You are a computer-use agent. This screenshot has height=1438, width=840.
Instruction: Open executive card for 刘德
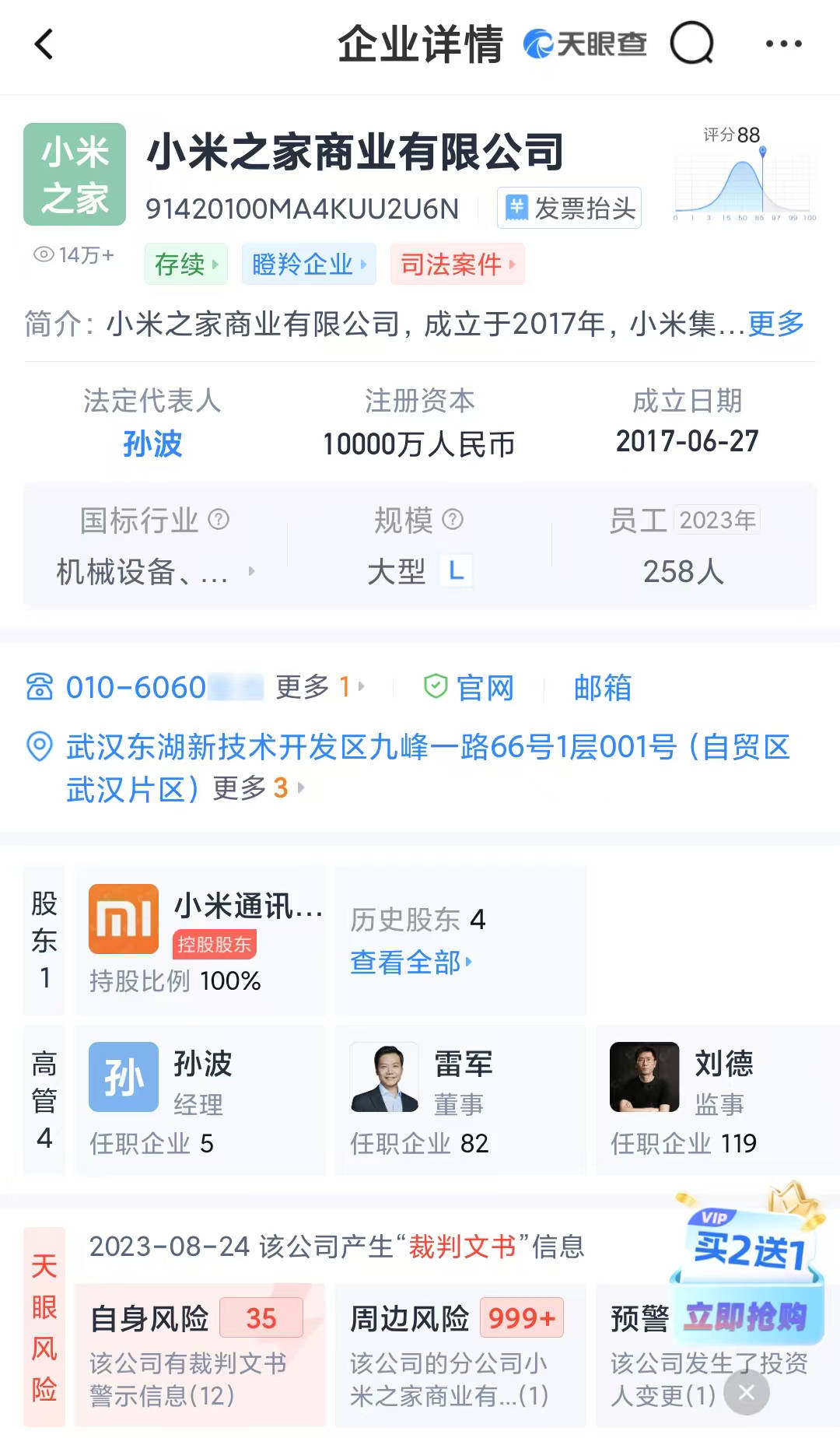click(x=718, y=1100)
